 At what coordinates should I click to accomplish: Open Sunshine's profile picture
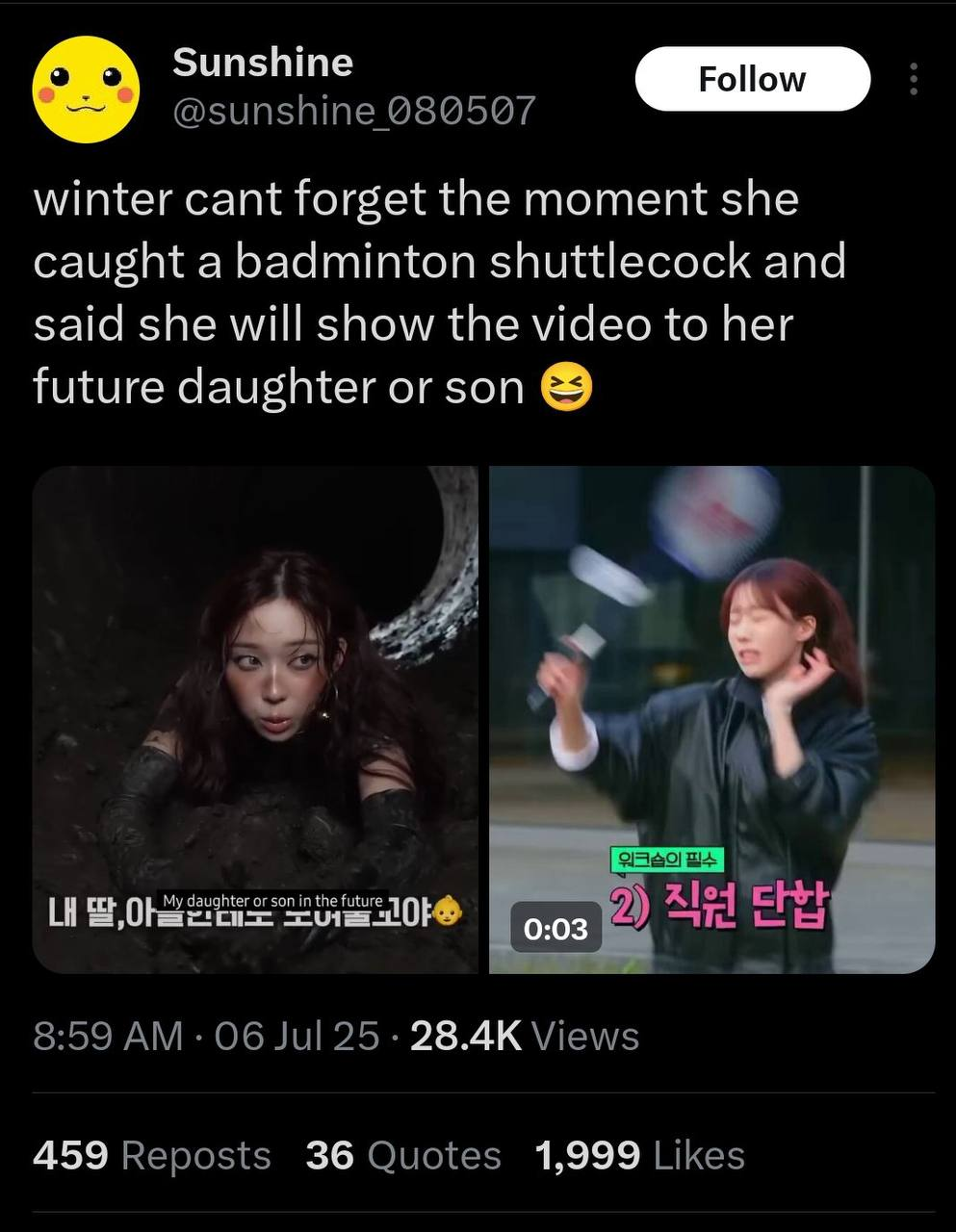(x=86, y=89)
